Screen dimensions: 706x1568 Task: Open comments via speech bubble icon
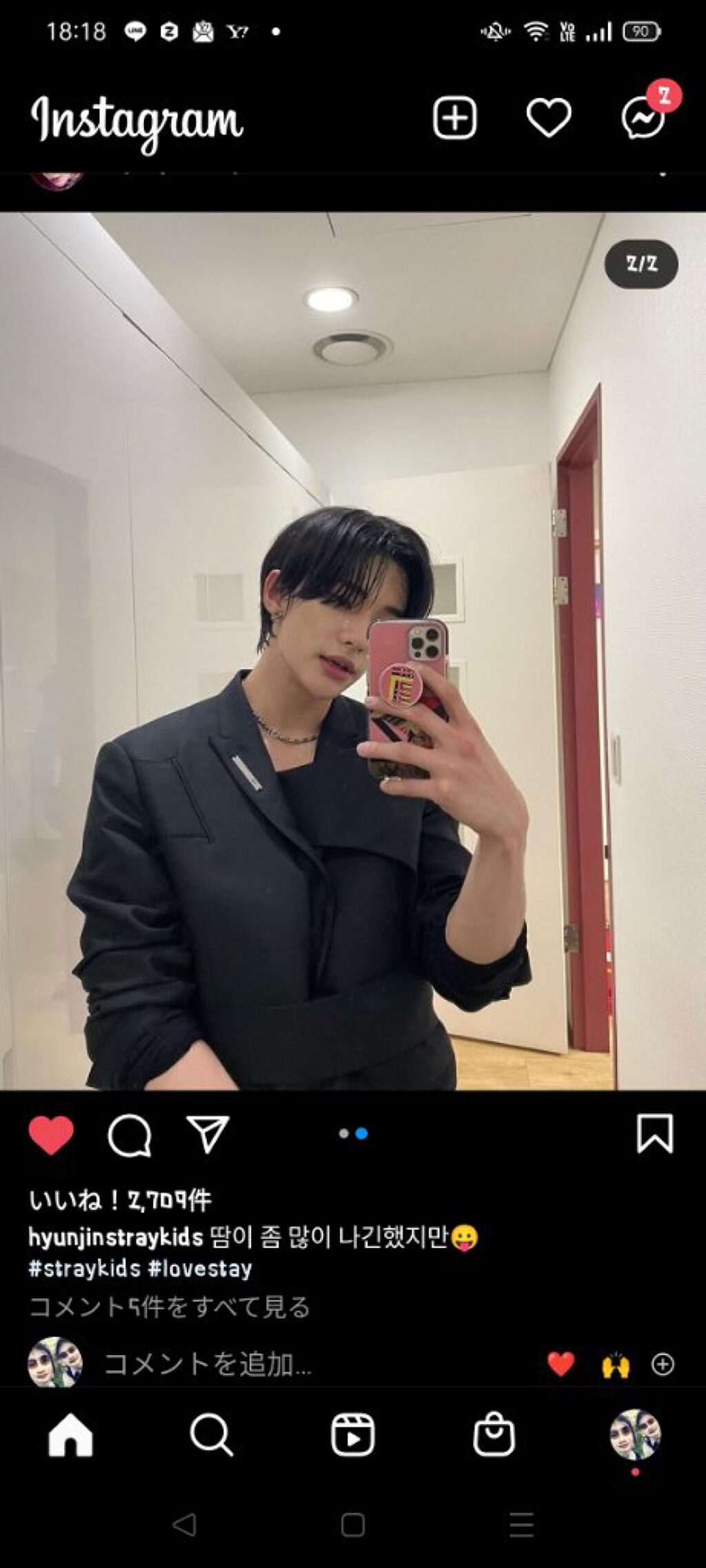point(130,1134)
